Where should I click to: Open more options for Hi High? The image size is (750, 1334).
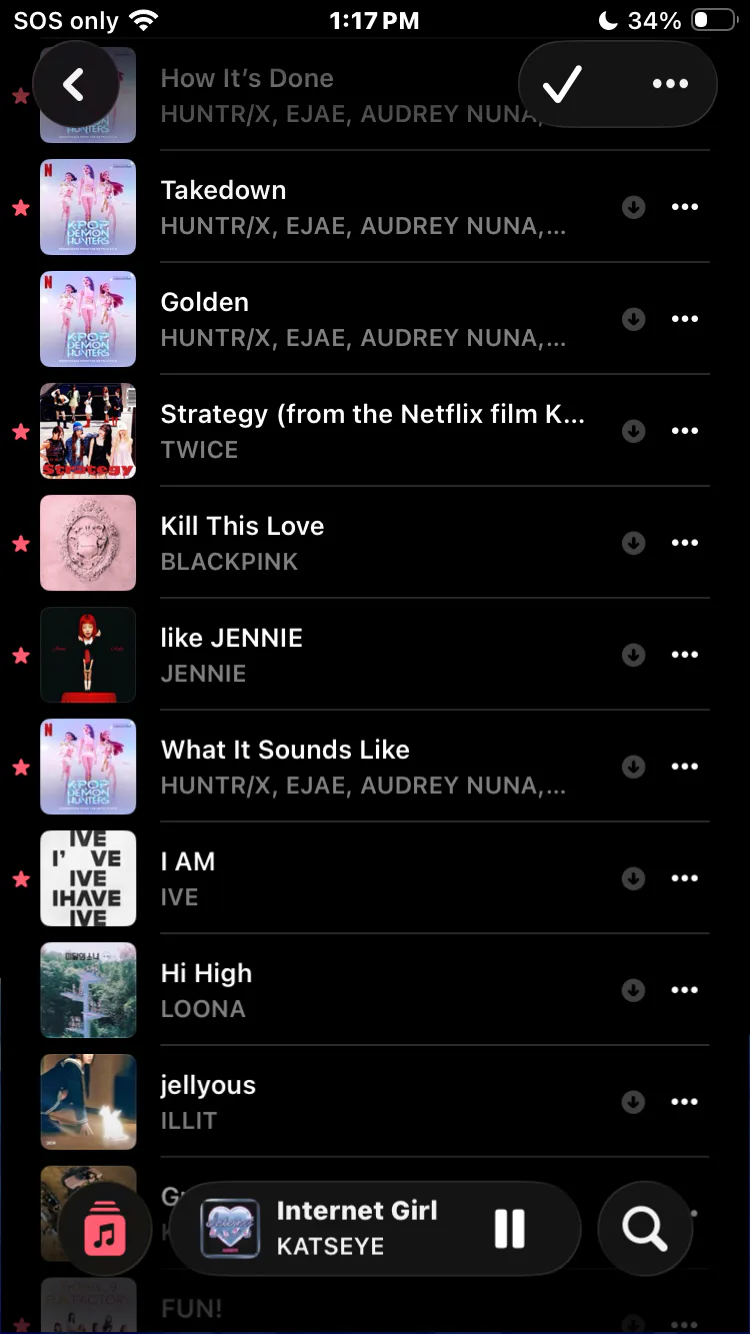[685, 990]
